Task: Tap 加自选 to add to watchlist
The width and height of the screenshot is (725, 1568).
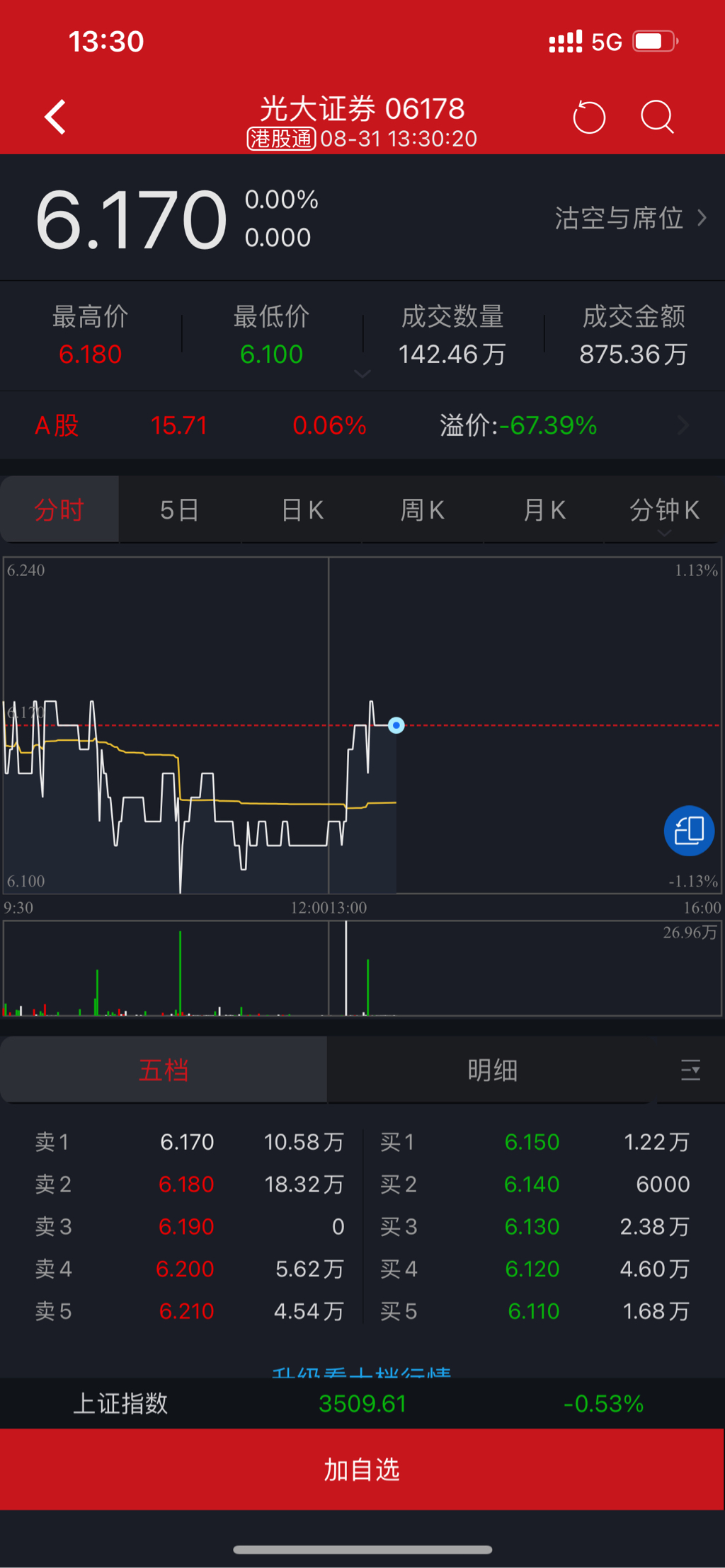Action: coord(362,1470)
